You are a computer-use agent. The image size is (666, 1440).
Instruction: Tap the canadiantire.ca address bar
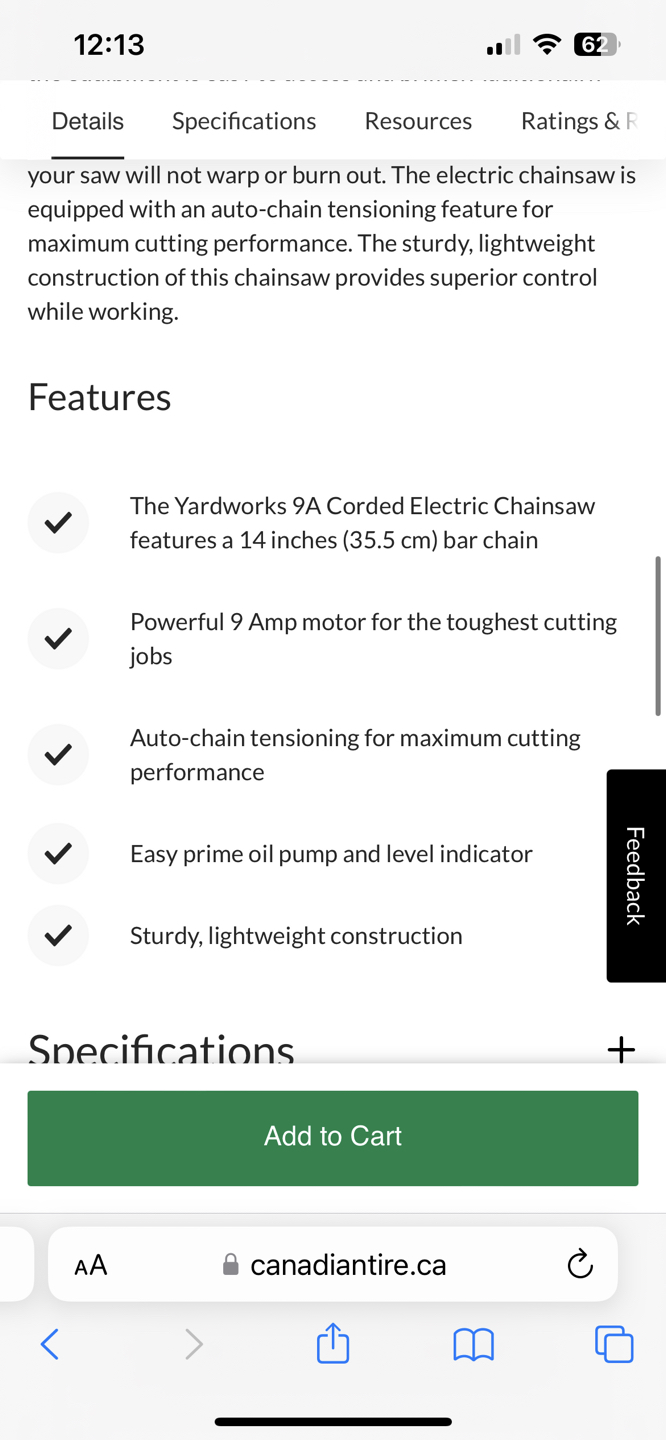pos(335,1265)
